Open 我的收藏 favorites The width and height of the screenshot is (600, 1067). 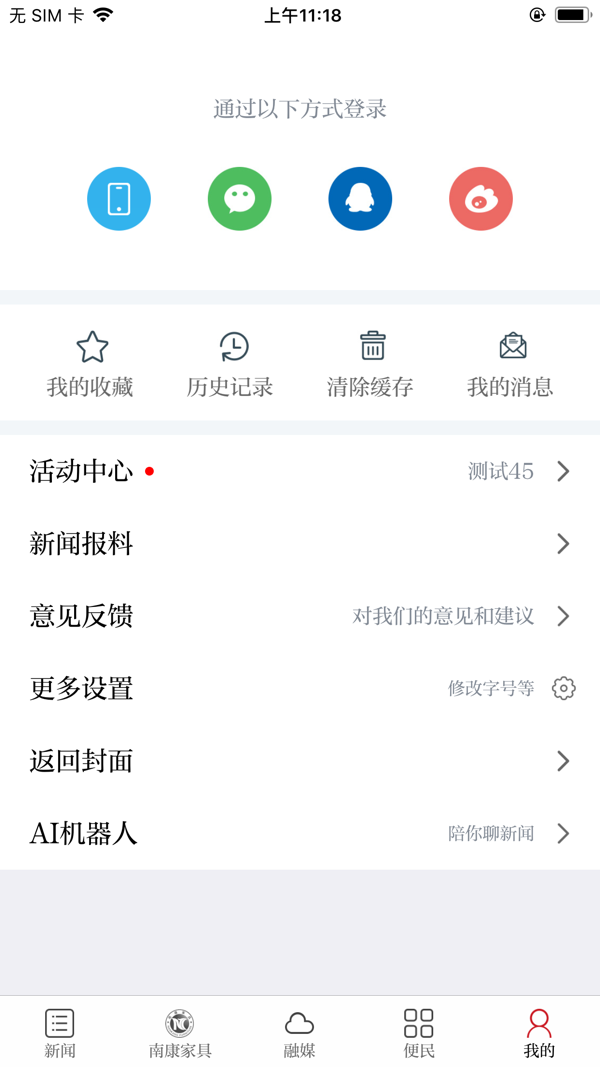point(91,364)
